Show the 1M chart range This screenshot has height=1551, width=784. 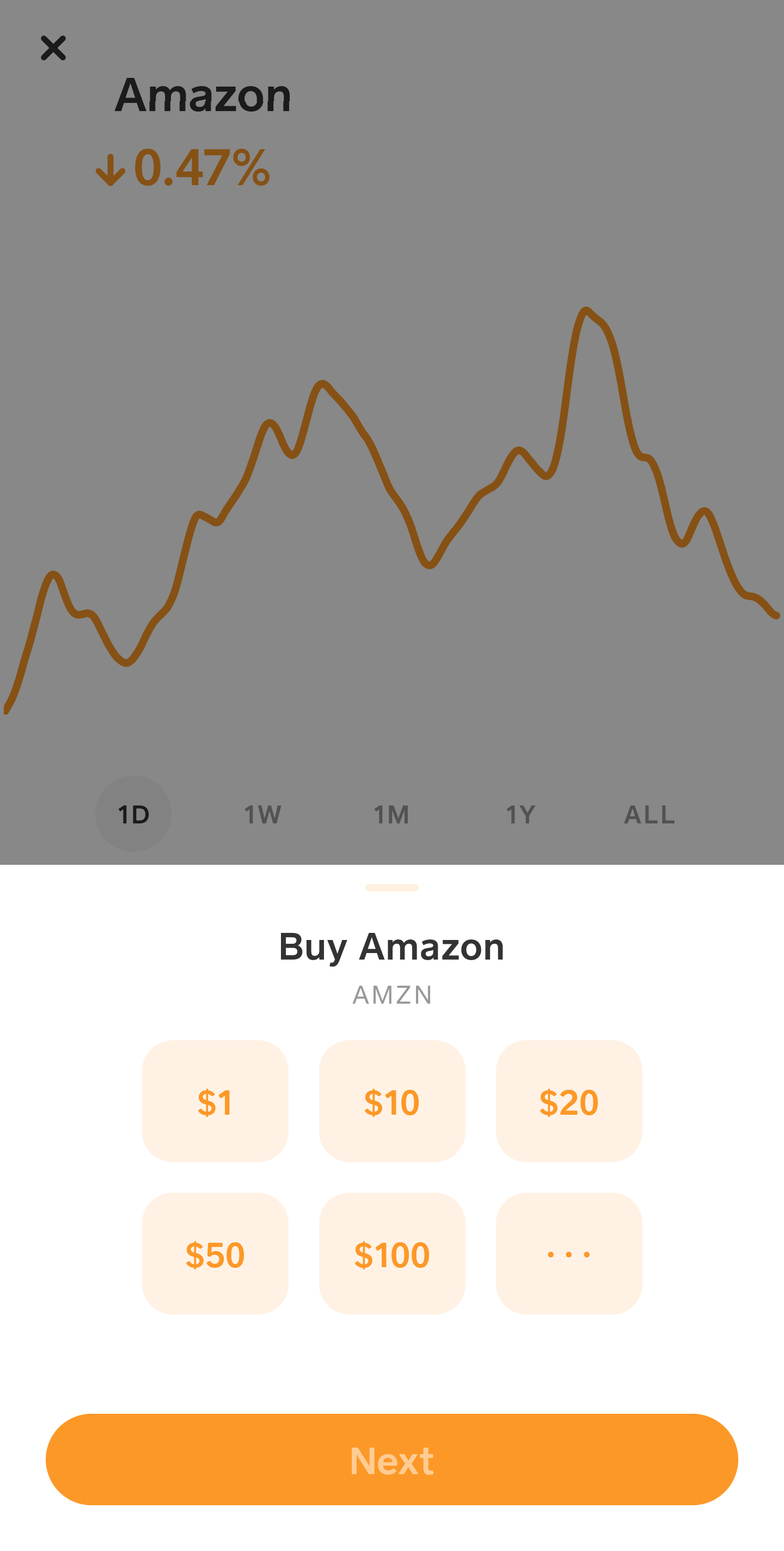pyautogui.click(x=391, y=814)
